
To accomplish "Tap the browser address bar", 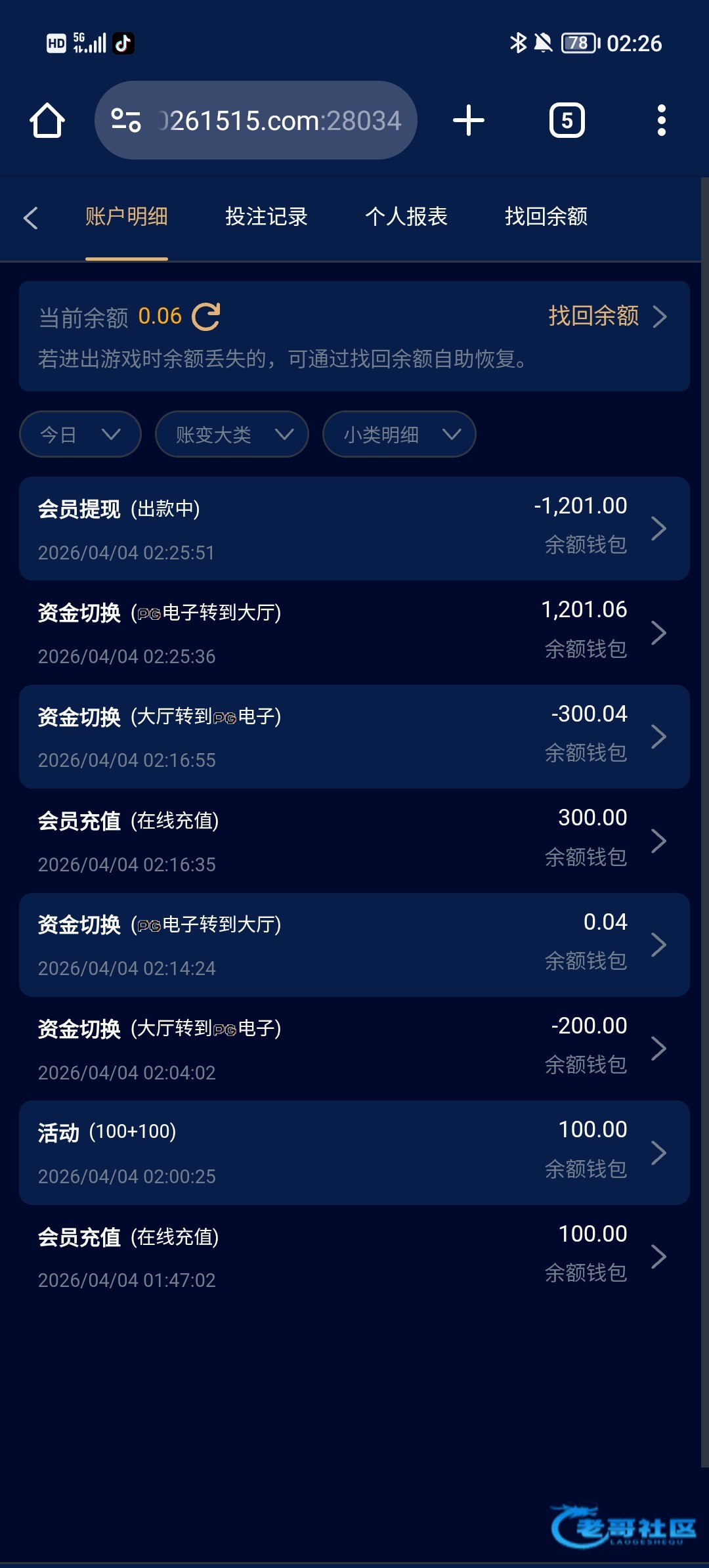I will [x=256, y=121].
